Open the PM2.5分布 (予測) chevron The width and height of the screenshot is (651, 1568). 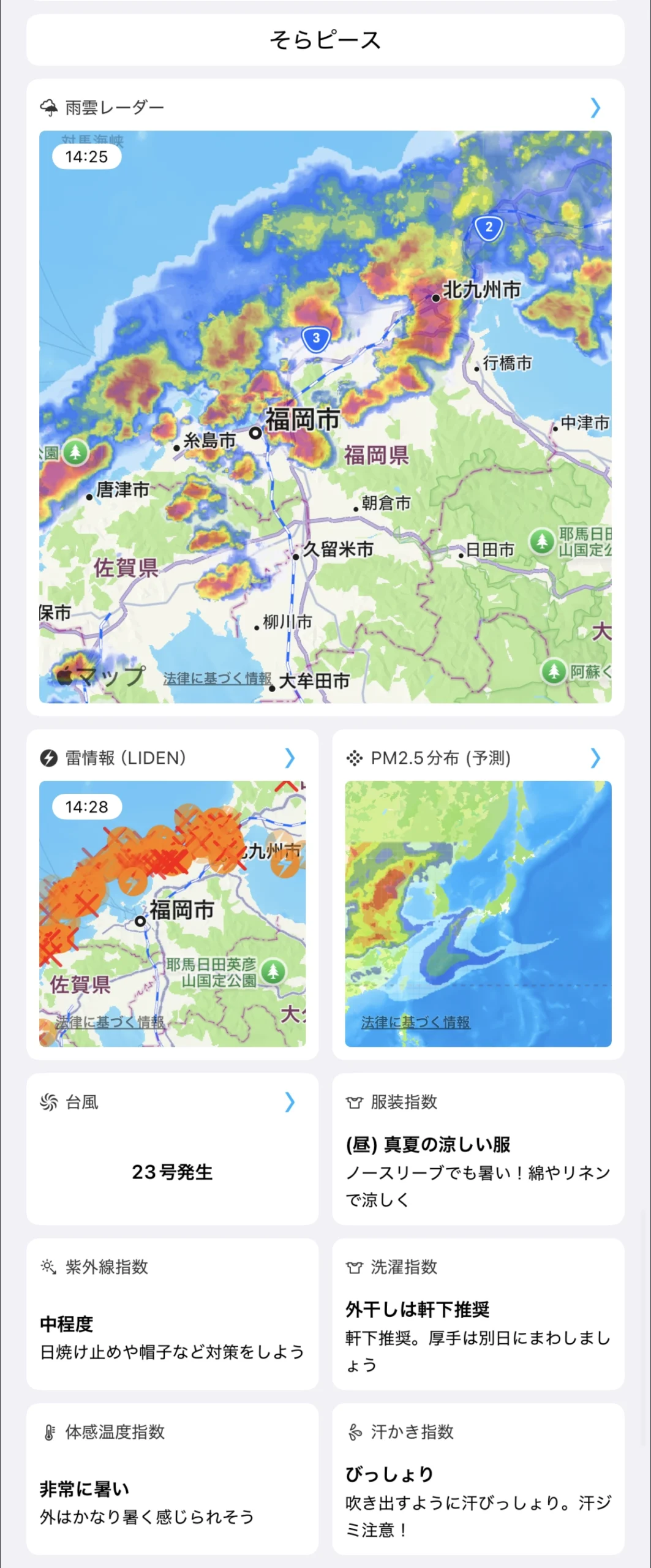(x=595, y=758)
